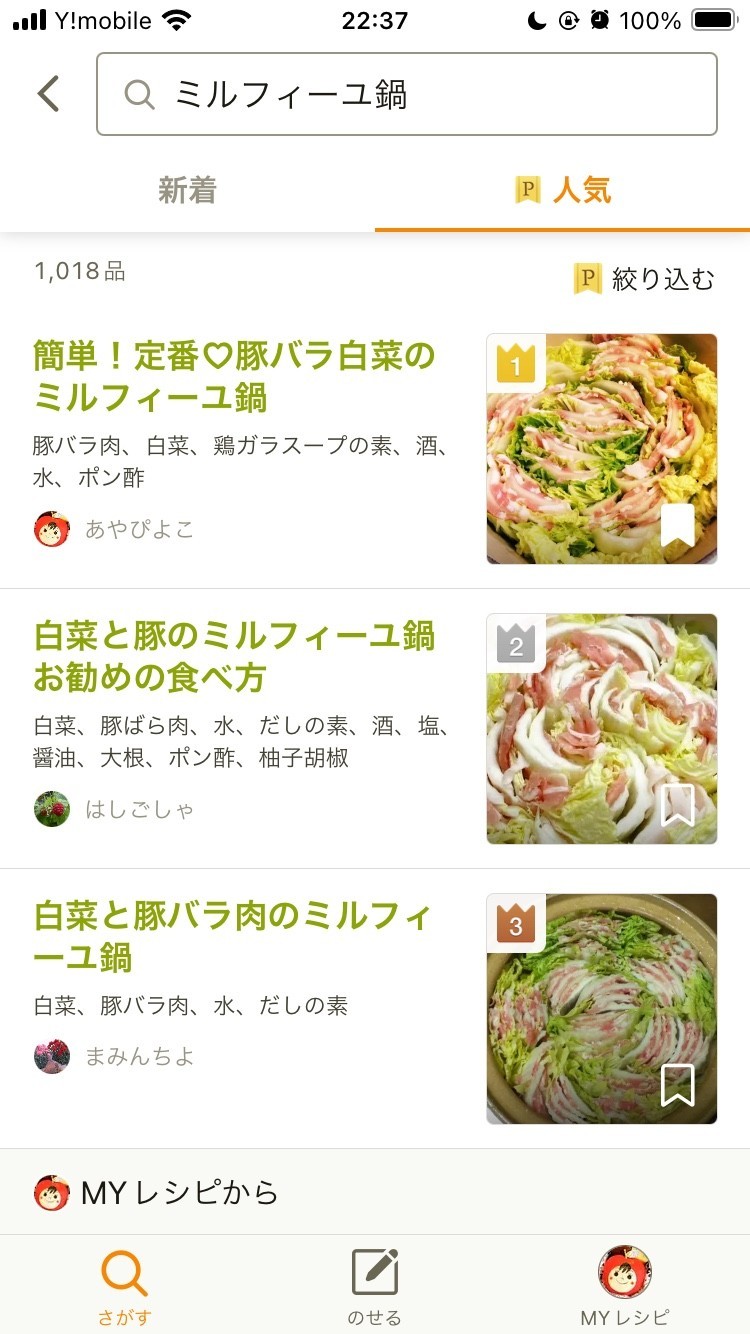Screen dimensions: 750x1334
Task: Open the のせる tab
Action: [375, 1286]
